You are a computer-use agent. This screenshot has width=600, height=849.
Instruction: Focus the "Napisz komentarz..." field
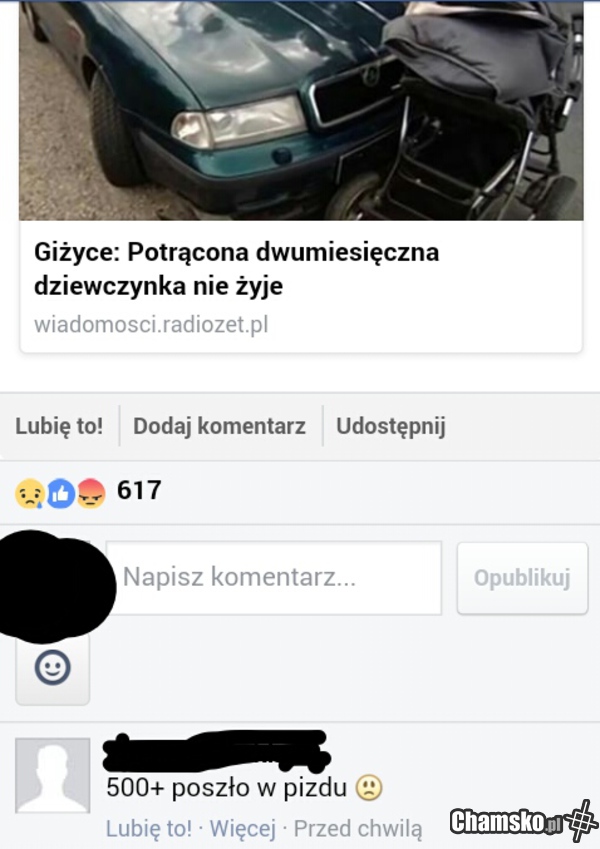pos(273,577)
